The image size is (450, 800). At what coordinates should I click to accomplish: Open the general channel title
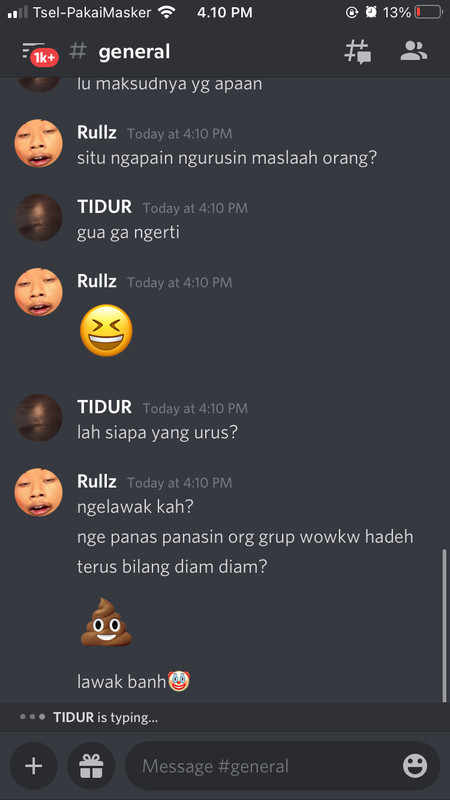pos(134,52)
